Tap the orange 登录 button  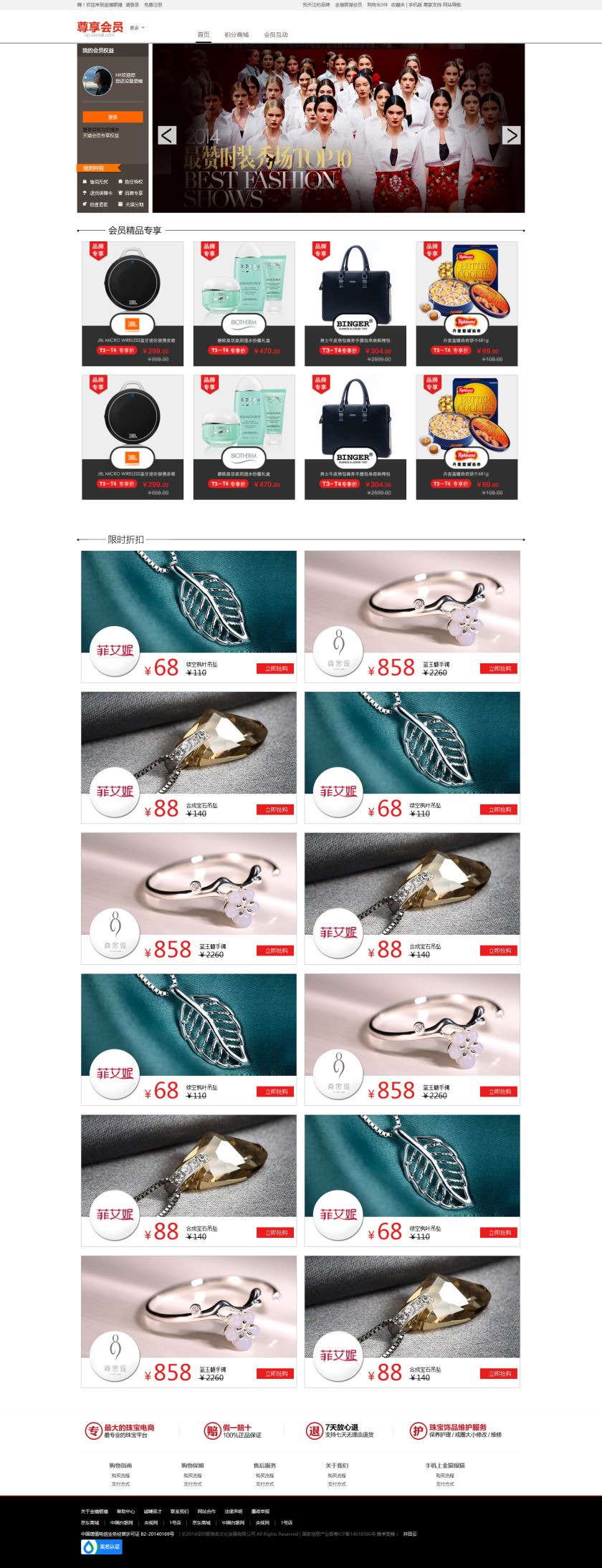click(113, 117)
